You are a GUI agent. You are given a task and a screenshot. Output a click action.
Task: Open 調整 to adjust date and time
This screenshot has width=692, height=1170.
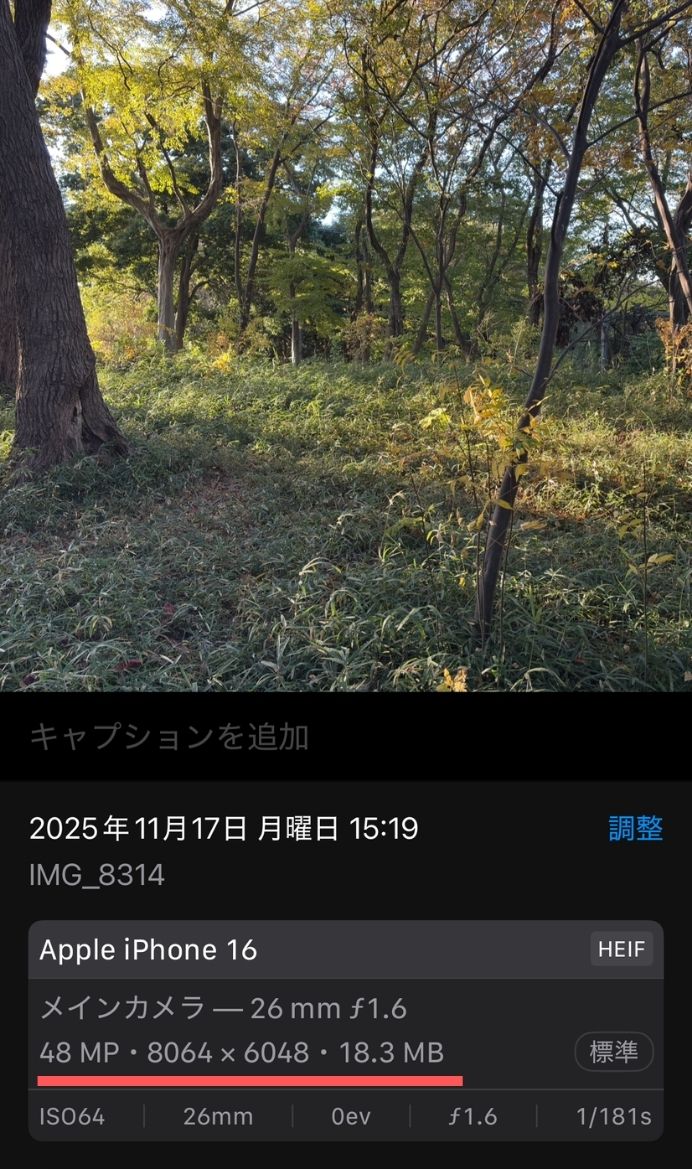tap(635, 828)
